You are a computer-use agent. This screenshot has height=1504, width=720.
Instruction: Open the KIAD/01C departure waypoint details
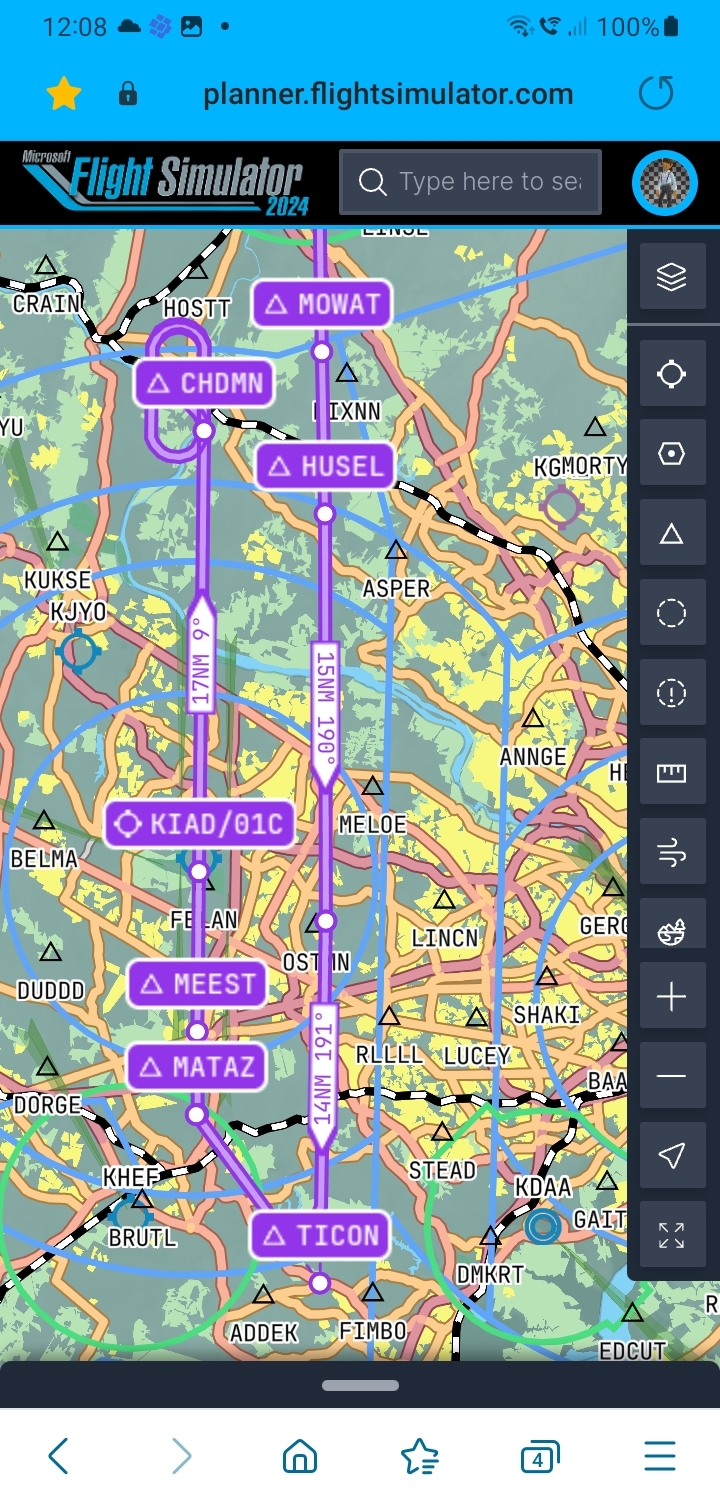coord(199,824)
